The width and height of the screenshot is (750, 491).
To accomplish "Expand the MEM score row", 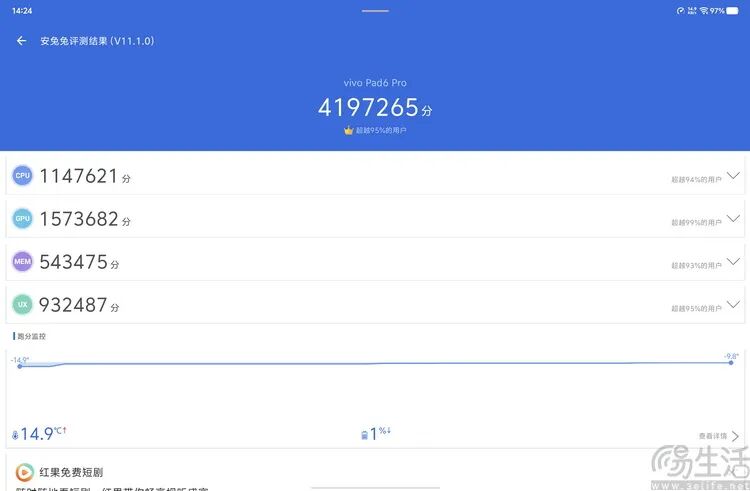I will coord(733,262).
